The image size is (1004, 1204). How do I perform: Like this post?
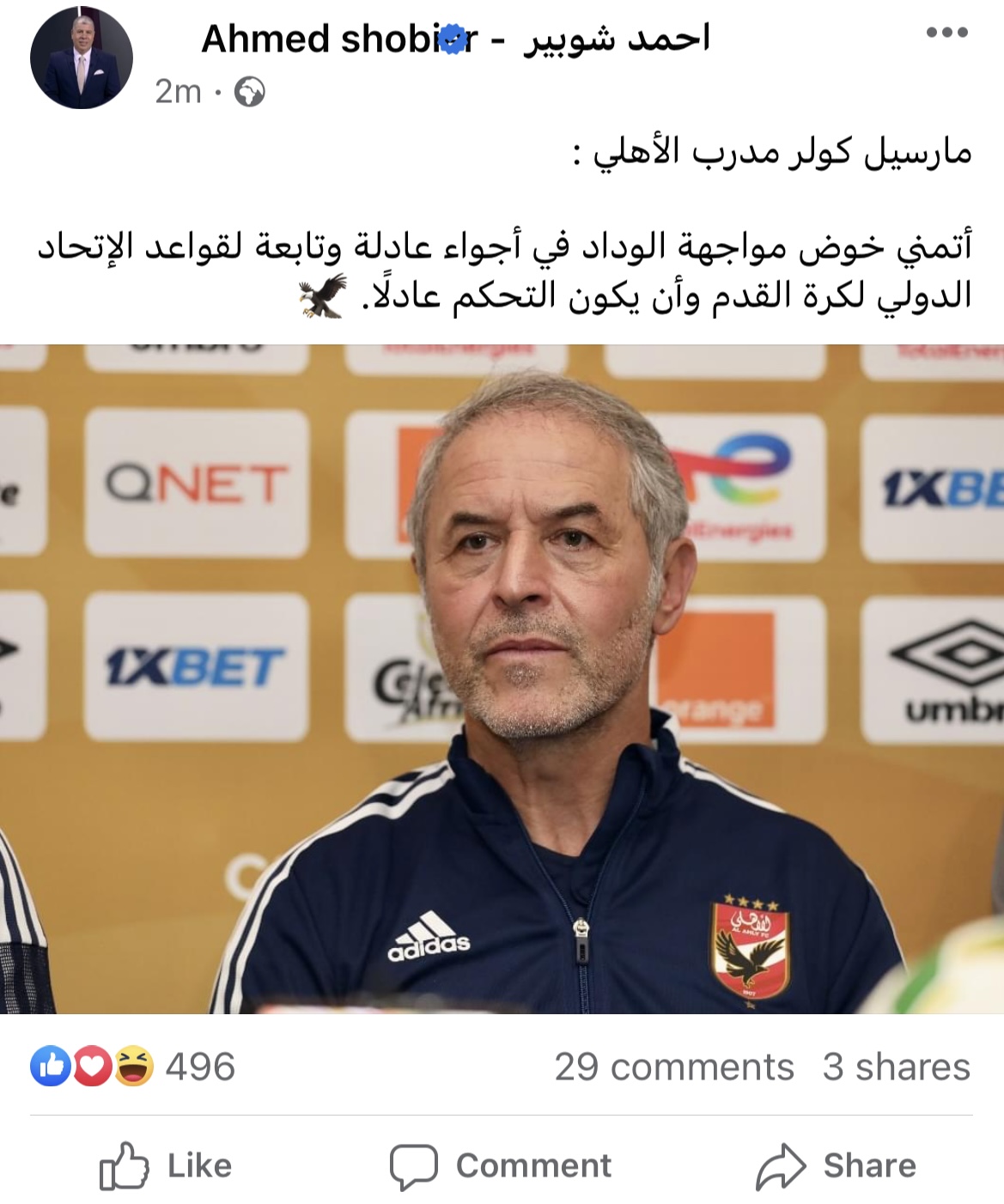tap(167, 1165)
